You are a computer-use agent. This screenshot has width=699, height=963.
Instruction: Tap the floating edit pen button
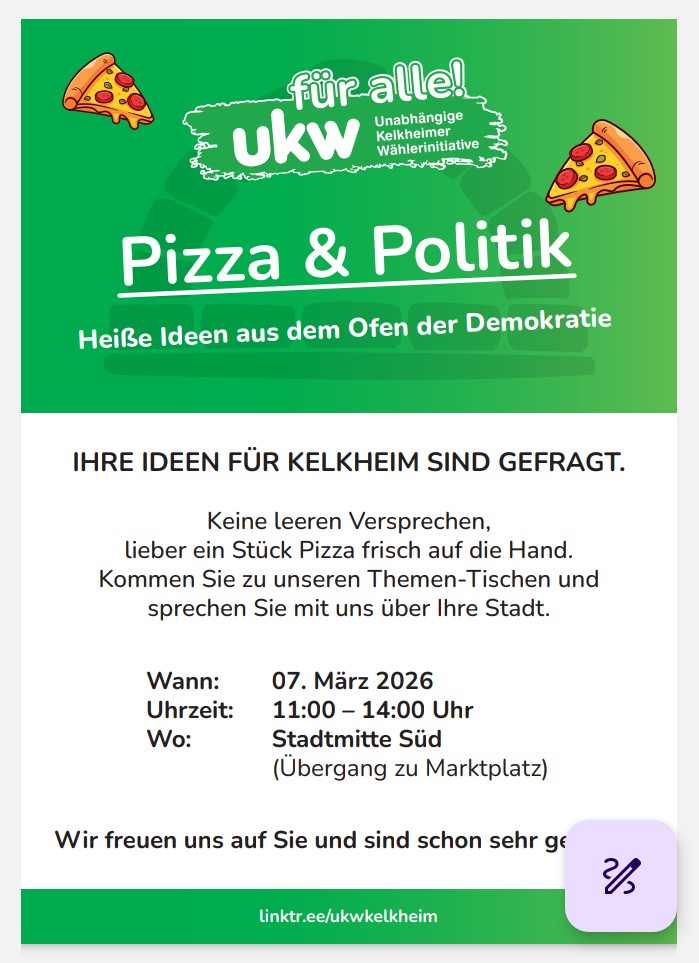[621, 876]
